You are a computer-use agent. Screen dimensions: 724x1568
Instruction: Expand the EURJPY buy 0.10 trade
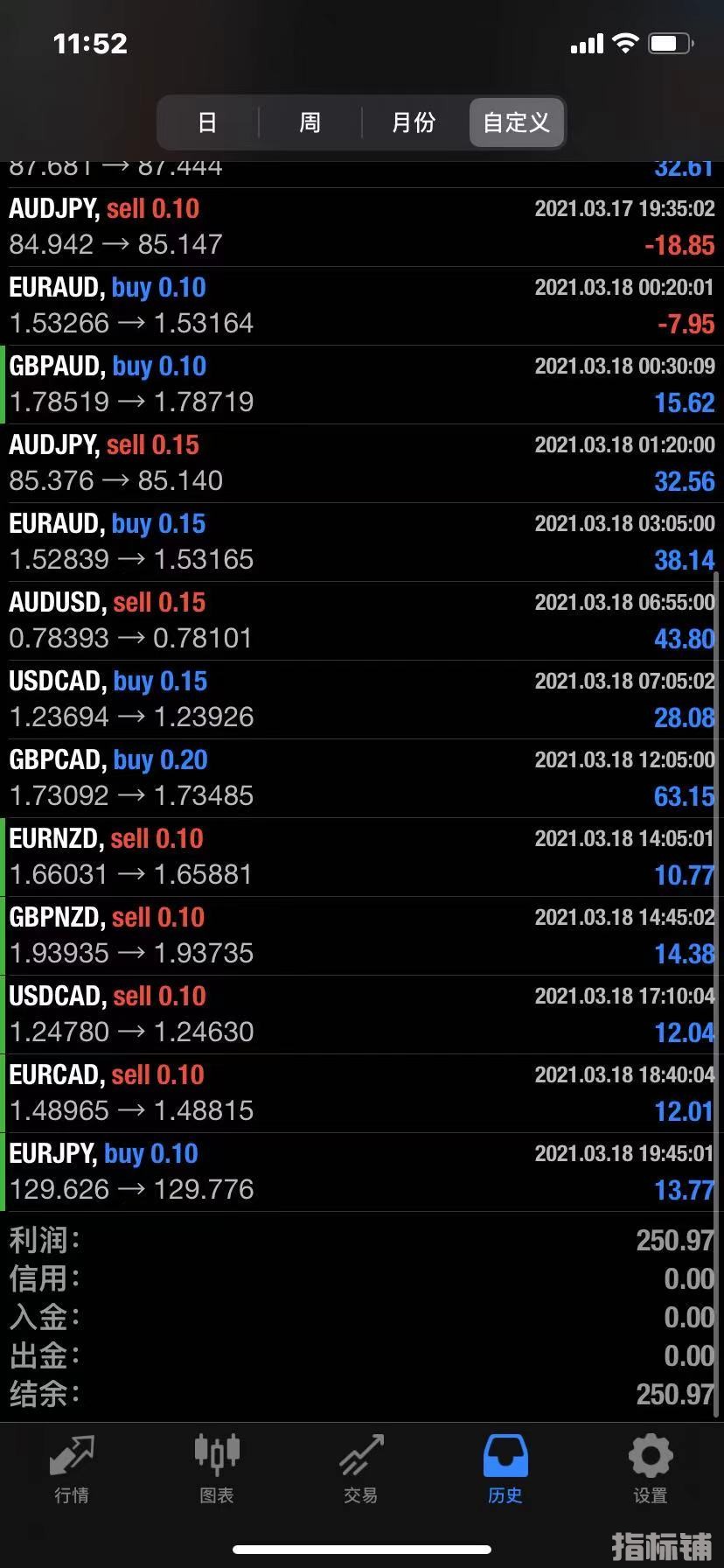[362, 1172]
